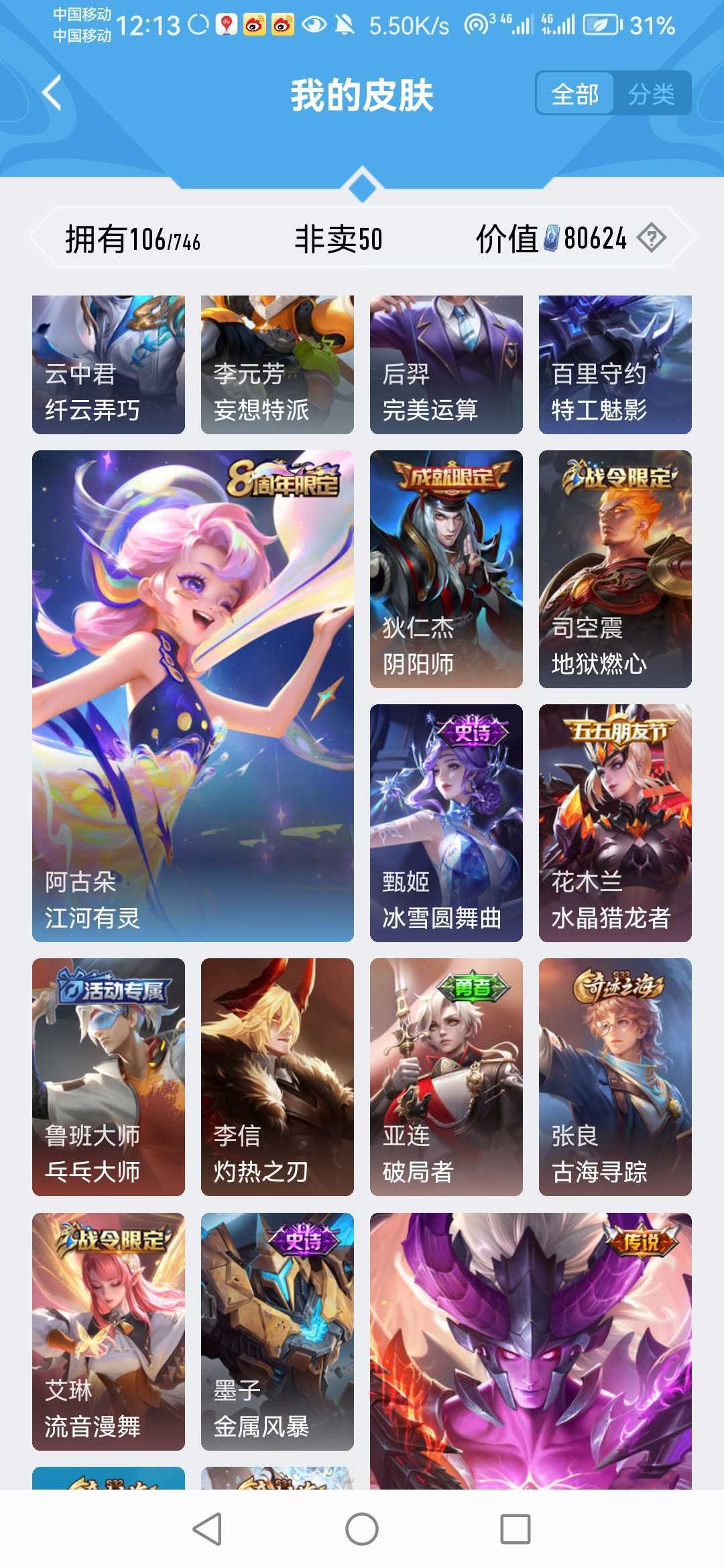Viewport: 724px width, 1568px height.
Task: View 鲁班大师 乒乓大师 skin
Action: (x=109, y=1077)
